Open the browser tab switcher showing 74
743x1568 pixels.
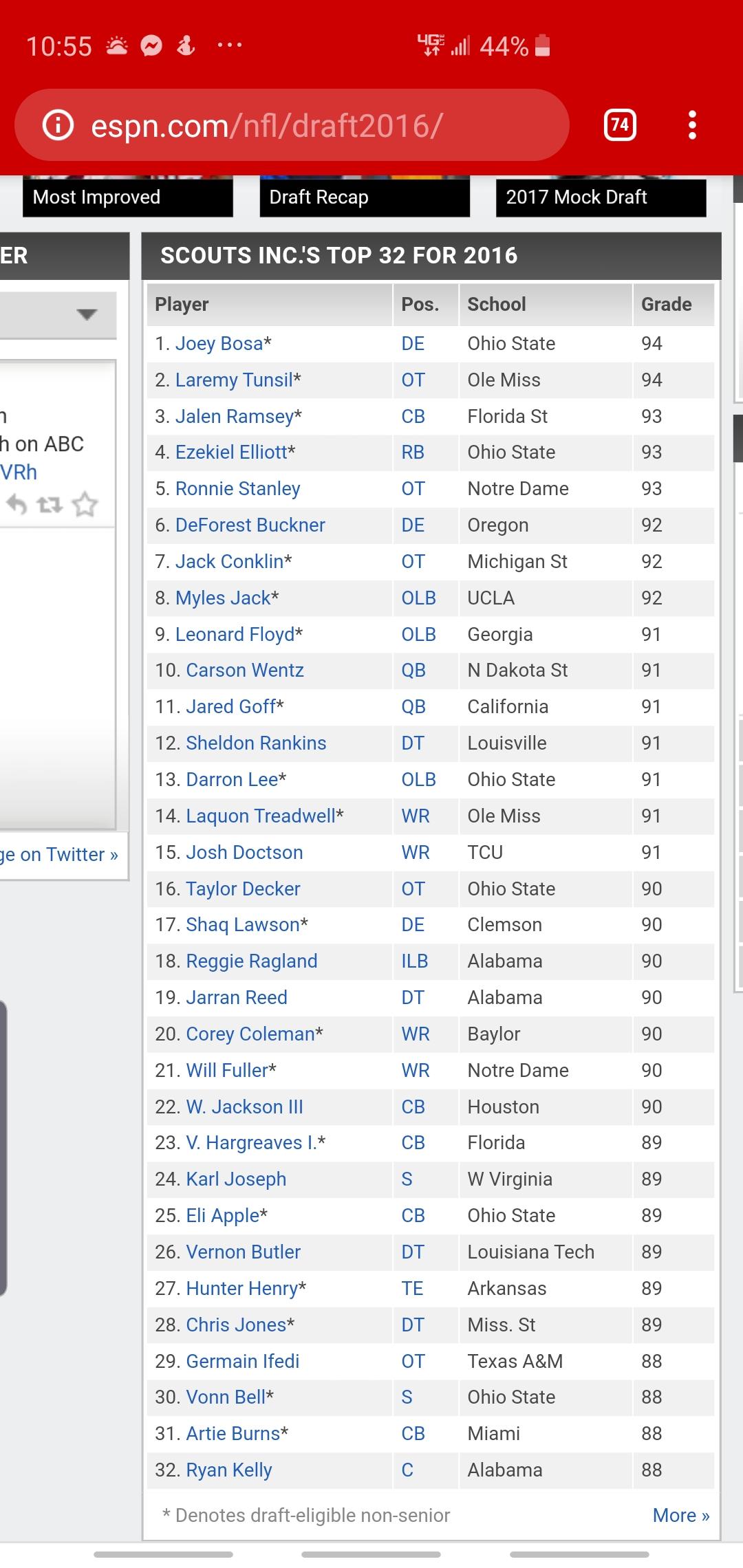[x=620, y=125]
